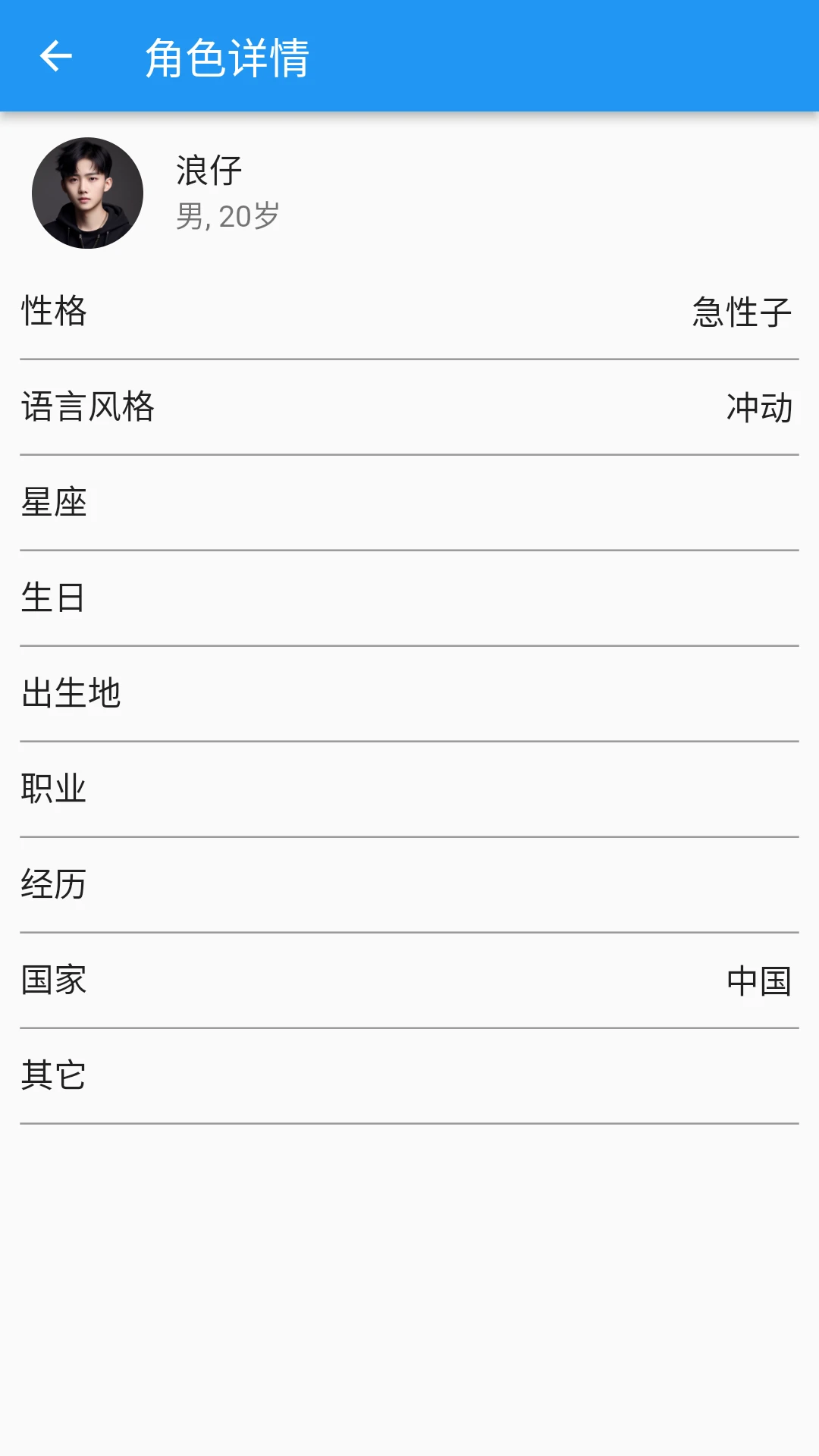Select the 男, 20岁 info text
Screen dimensions: 819x1456
(x=225, y=217)
